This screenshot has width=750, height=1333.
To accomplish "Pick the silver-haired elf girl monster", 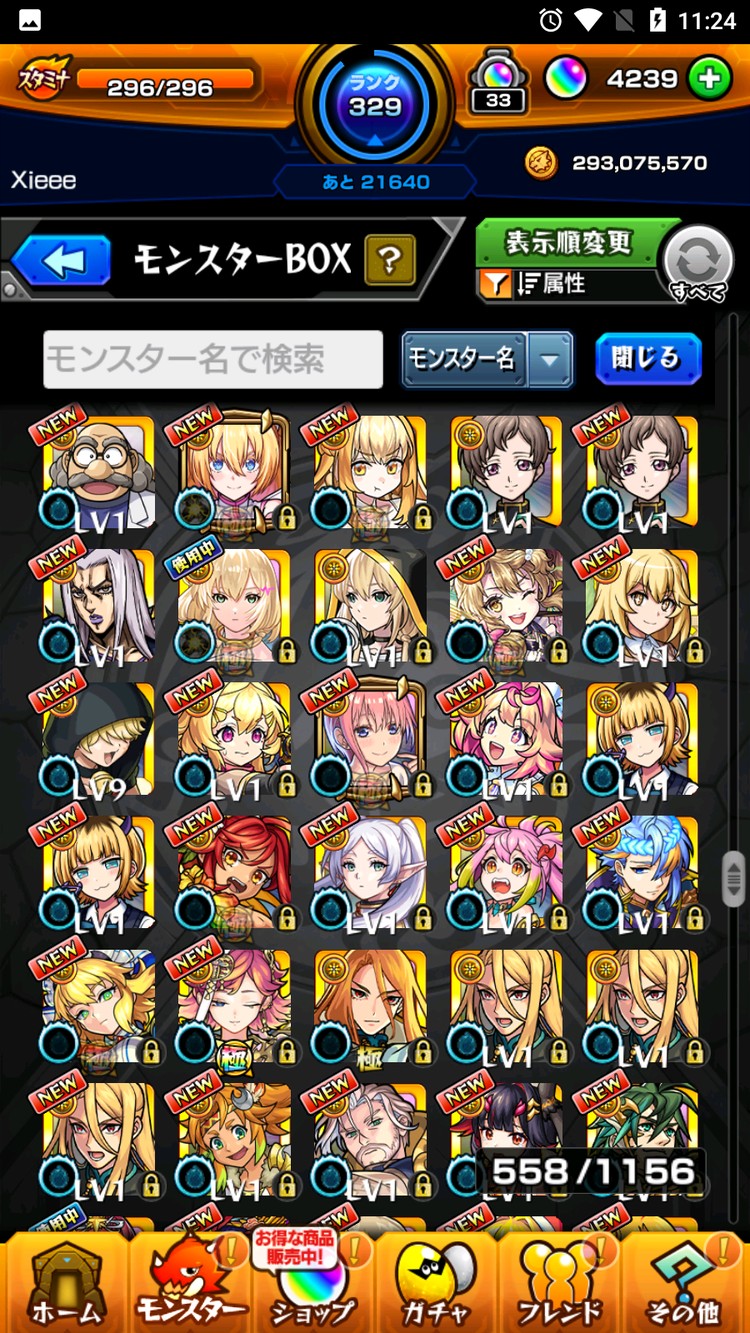I will click(371, 873).
